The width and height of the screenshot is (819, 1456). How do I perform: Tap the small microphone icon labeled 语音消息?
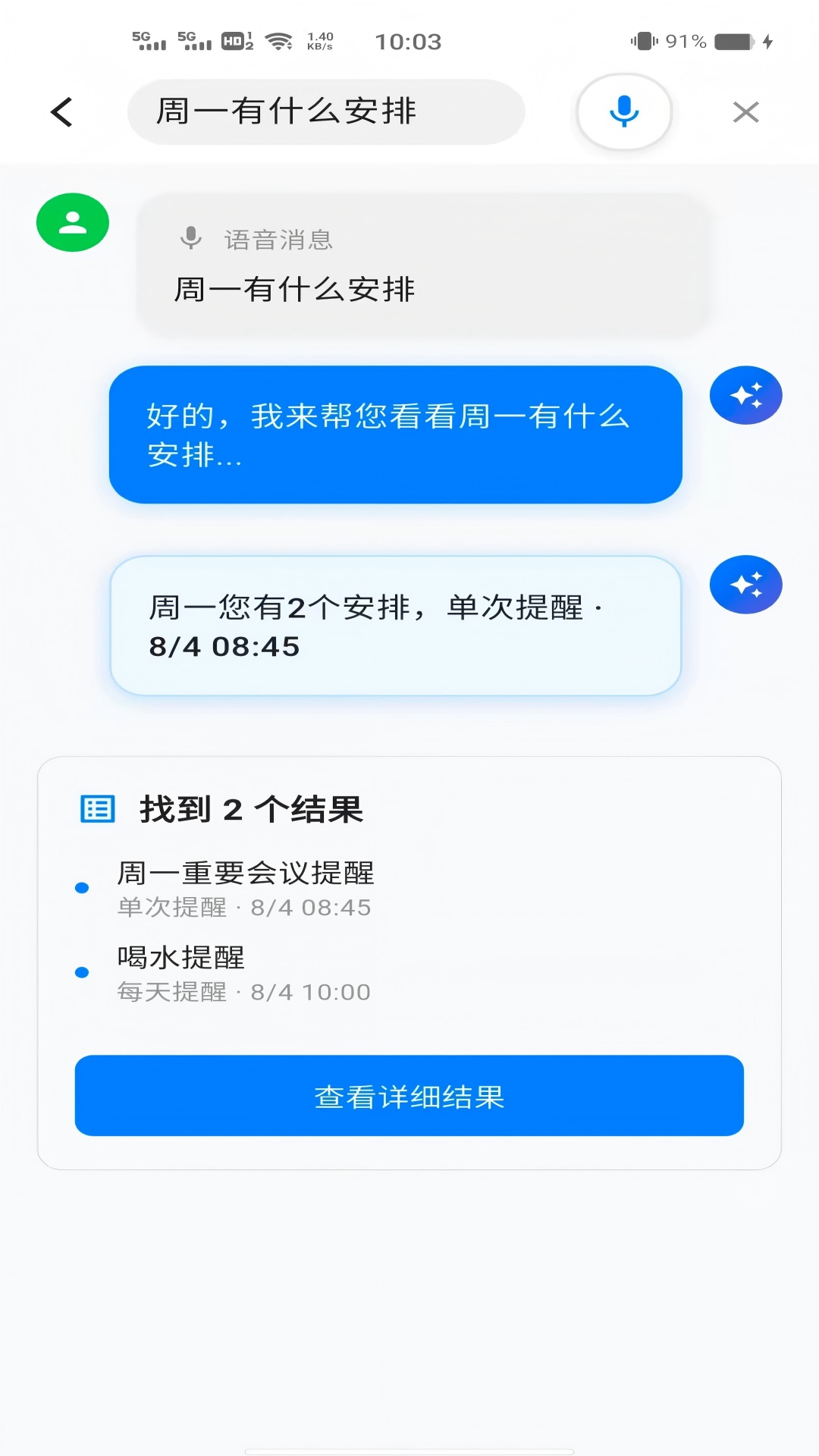click(190, 237)
